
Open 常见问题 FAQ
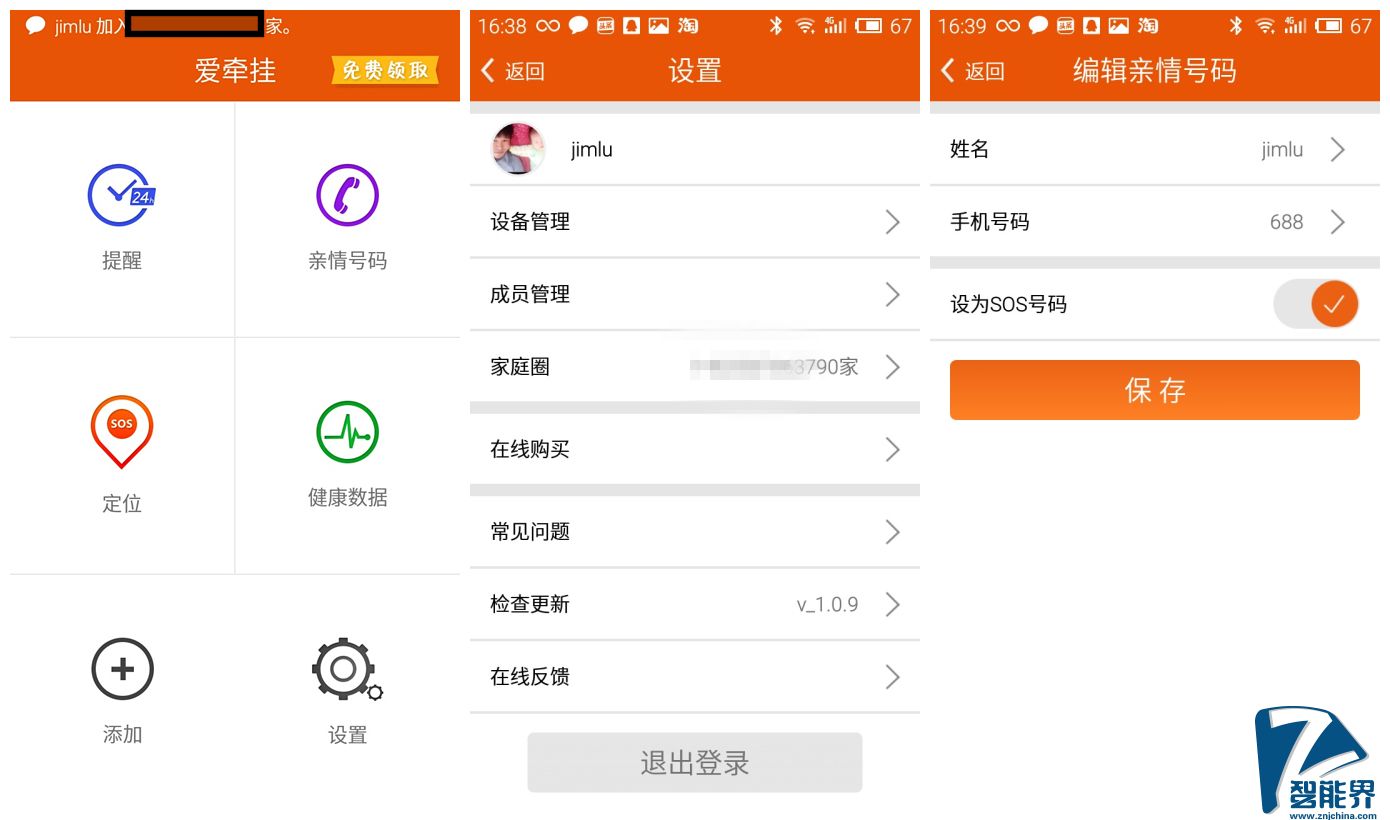click(x=694, y=531)
